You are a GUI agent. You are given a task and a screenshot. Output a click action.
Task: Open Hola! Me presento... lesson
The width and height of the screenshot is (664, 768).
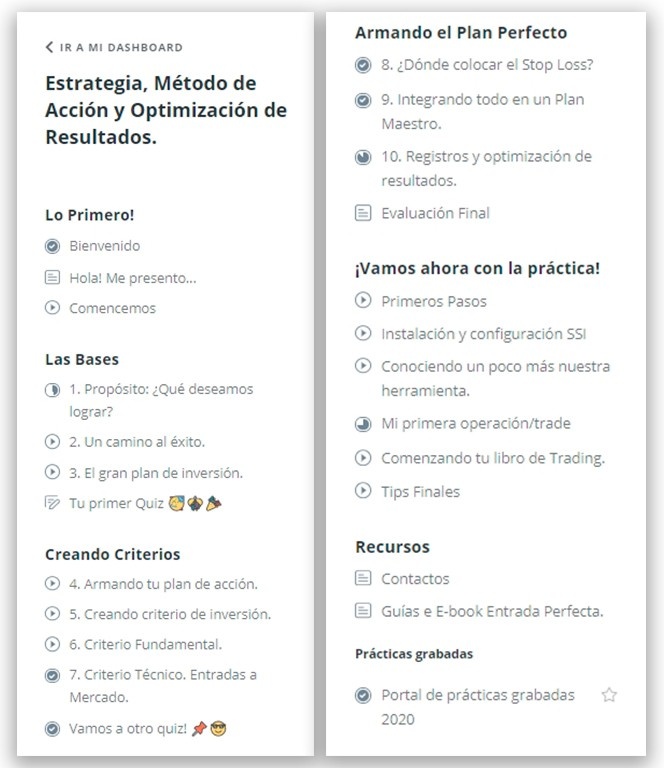132,278
